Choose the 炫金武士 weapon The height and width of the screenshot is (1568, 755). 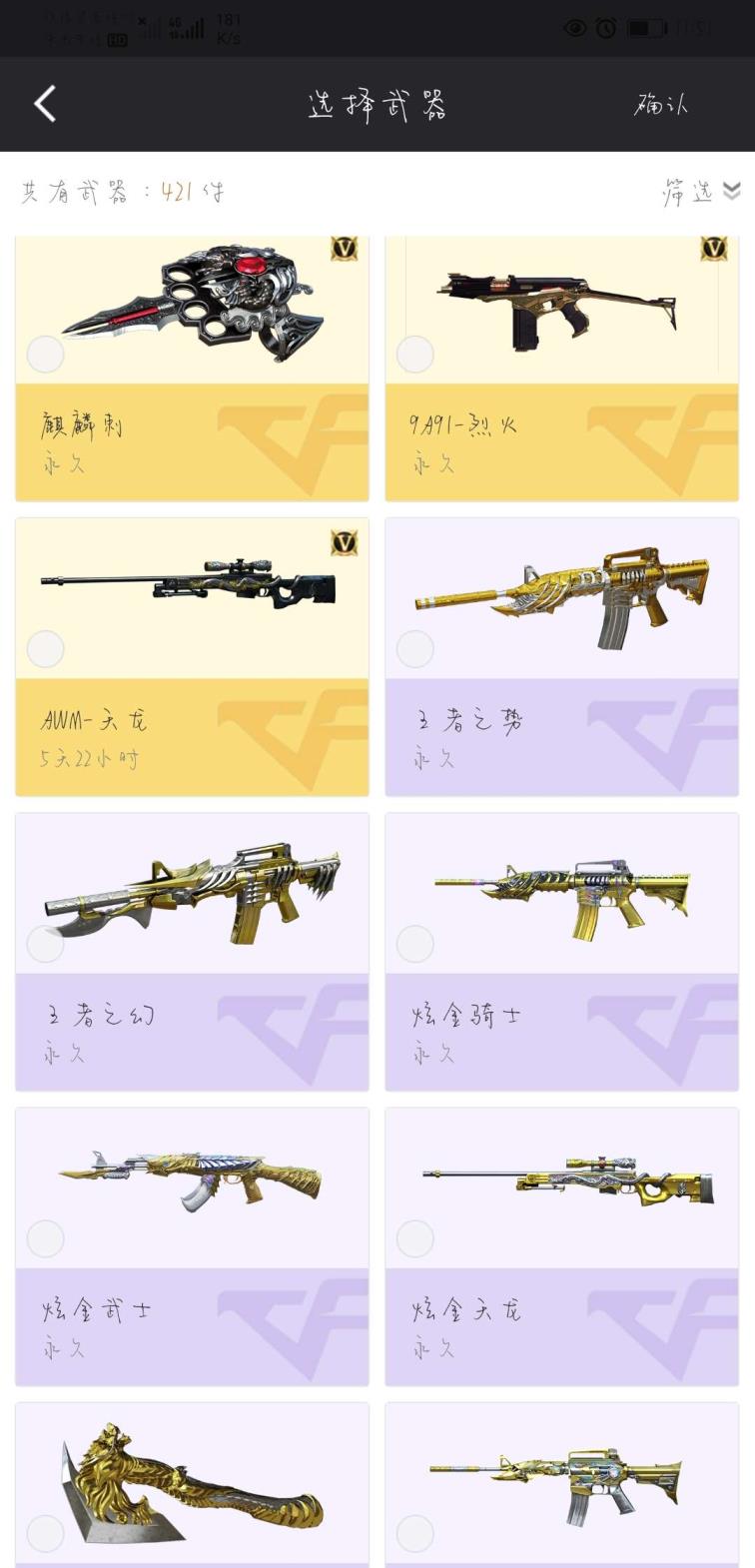(45, 1238)
